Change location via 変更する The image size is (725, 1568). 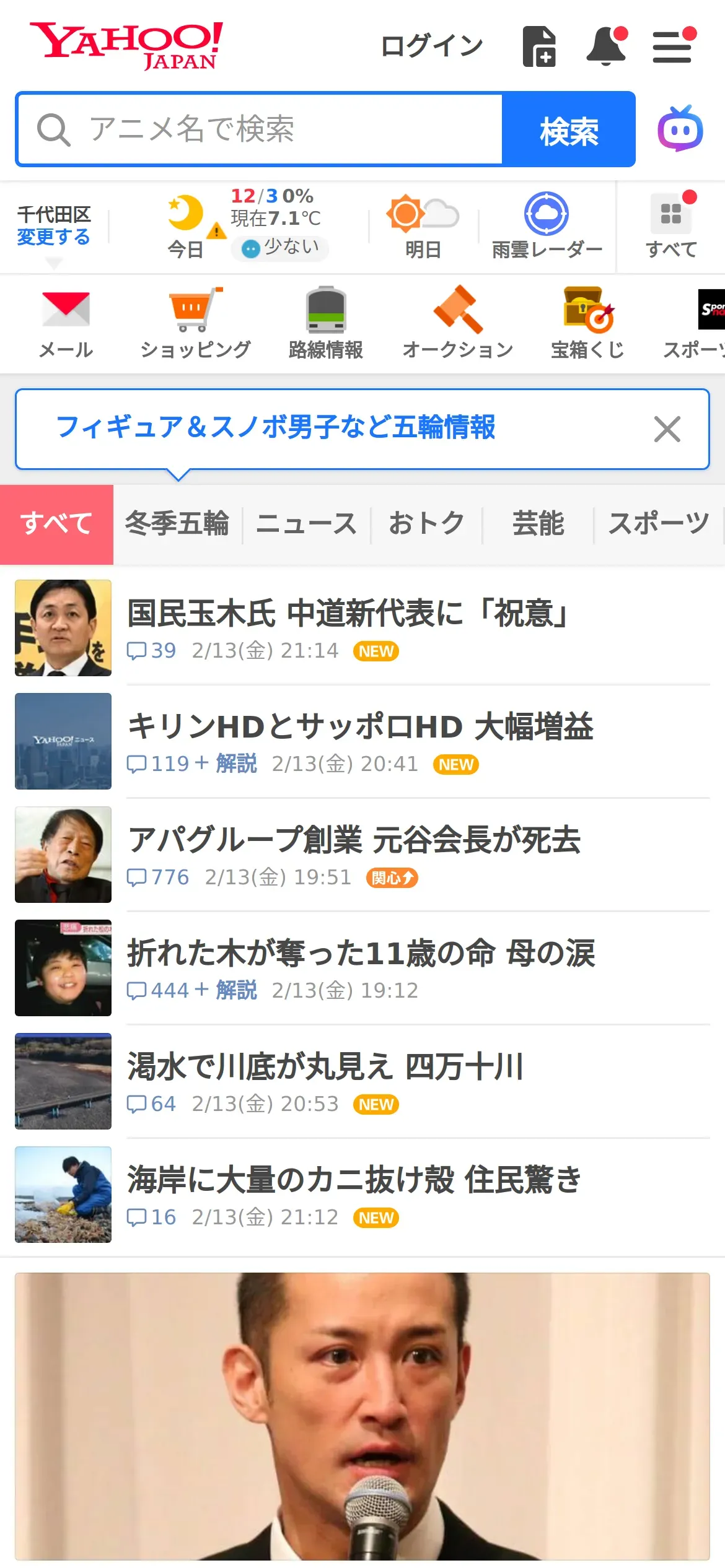53,237
